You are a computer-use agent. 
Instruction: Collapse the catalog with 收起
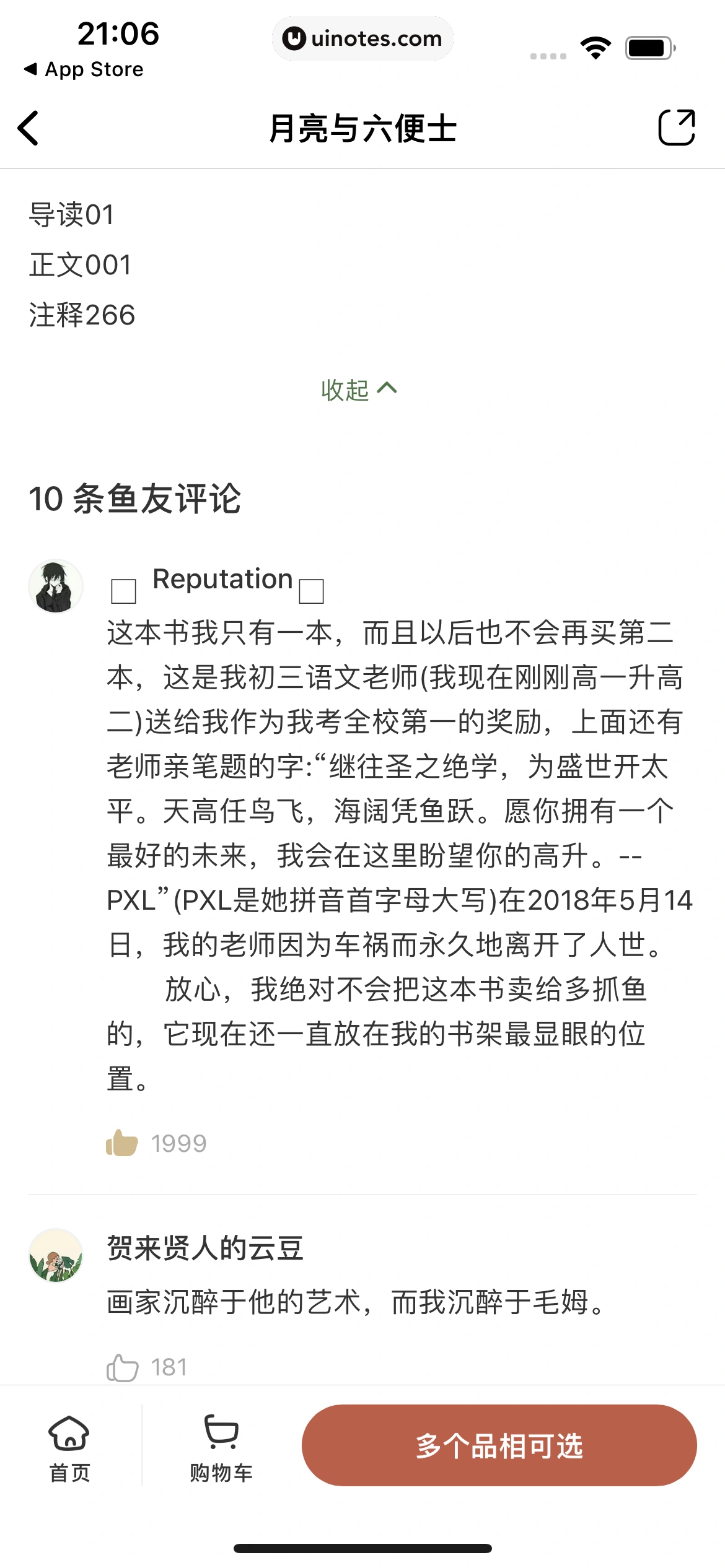[359, 390]
